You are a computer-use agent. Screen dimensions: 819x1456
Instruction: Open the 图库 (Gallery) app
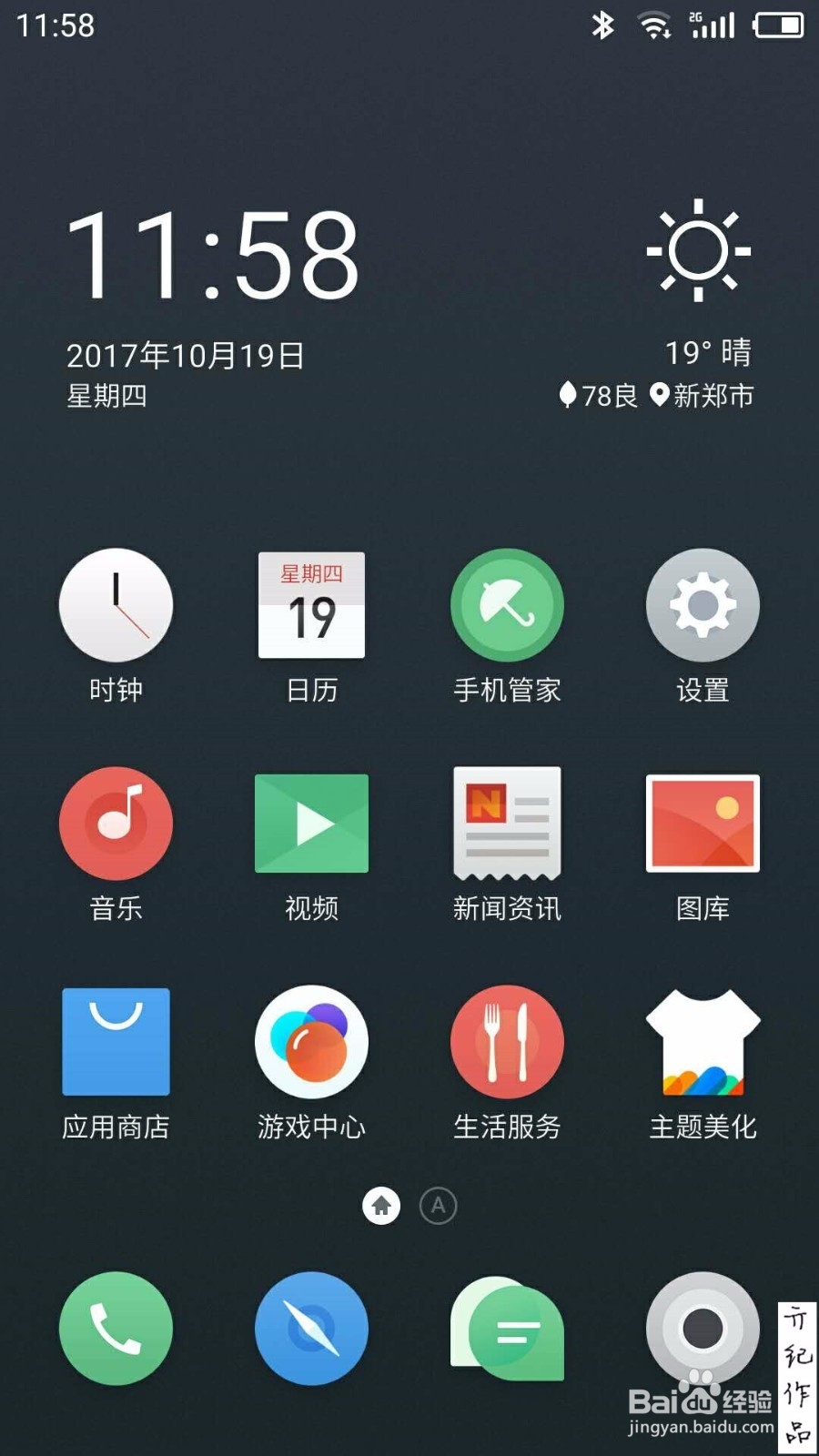click(703, 824)
